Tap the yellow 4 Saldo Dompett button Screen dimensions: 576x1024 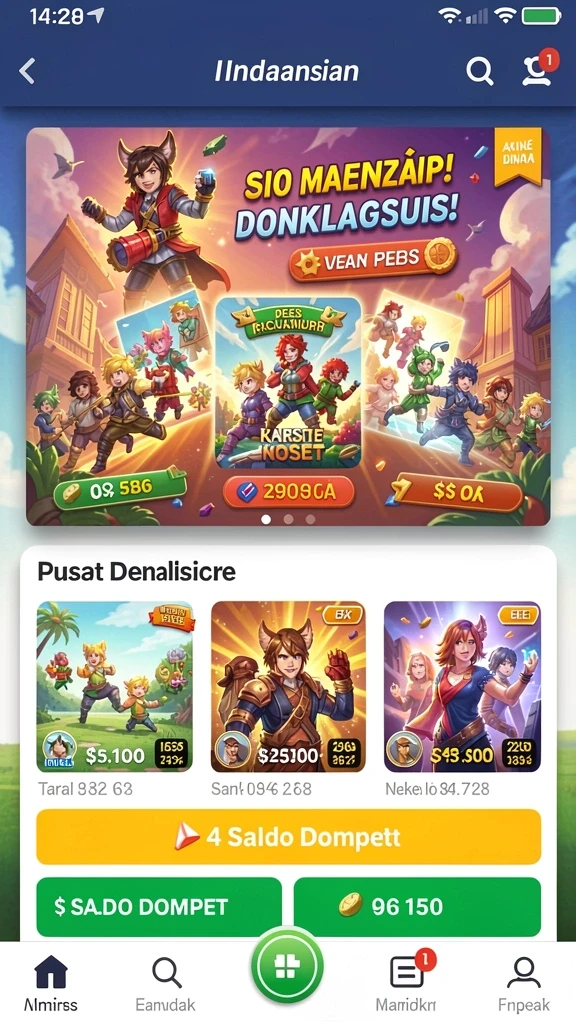pyautogui.click(x=289, y=837)
